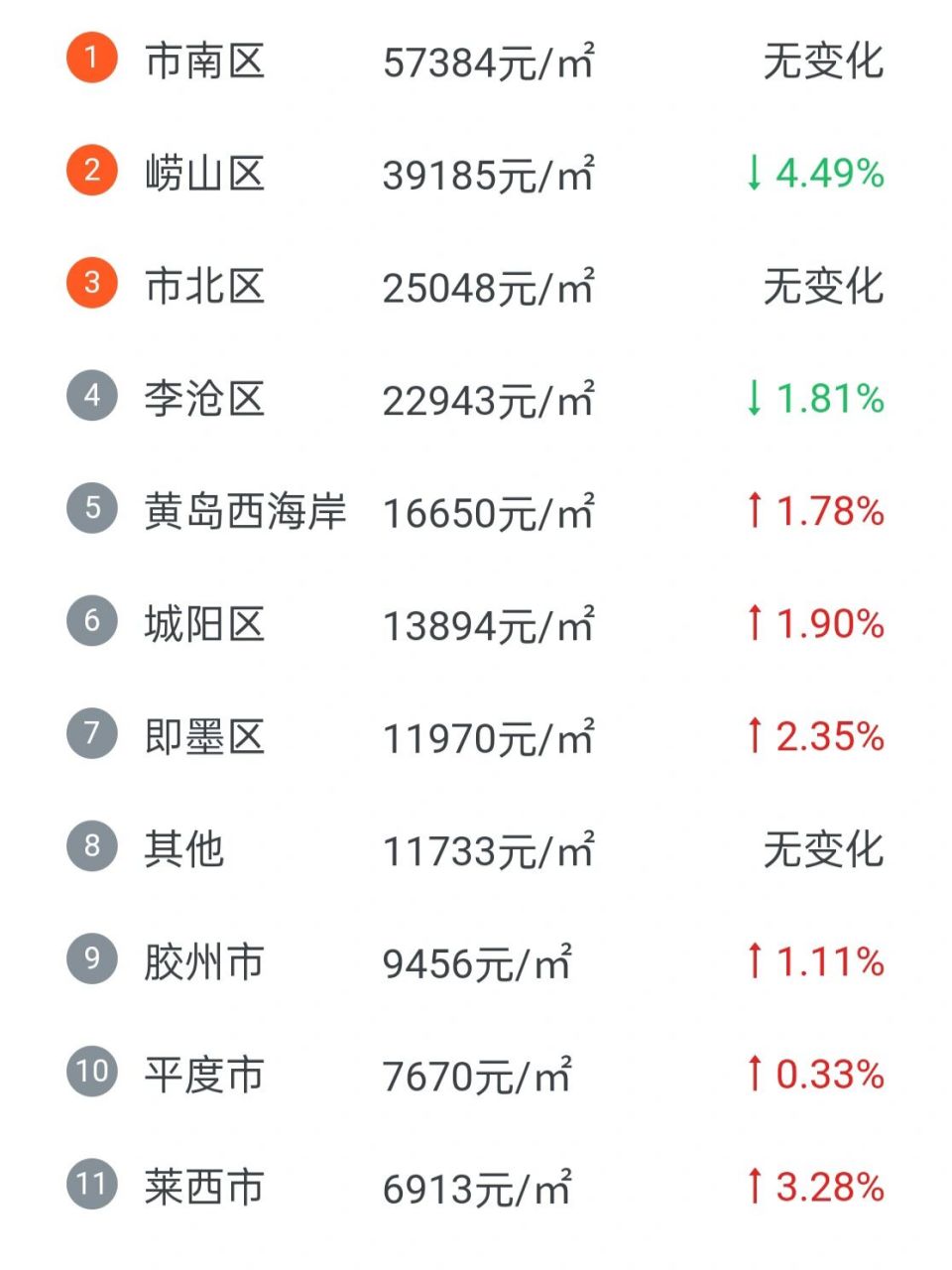The height and width of the screenshot is (1270, 952).
Task: Click the orange rank 3 badge
Action: click(x=90, y=287)
